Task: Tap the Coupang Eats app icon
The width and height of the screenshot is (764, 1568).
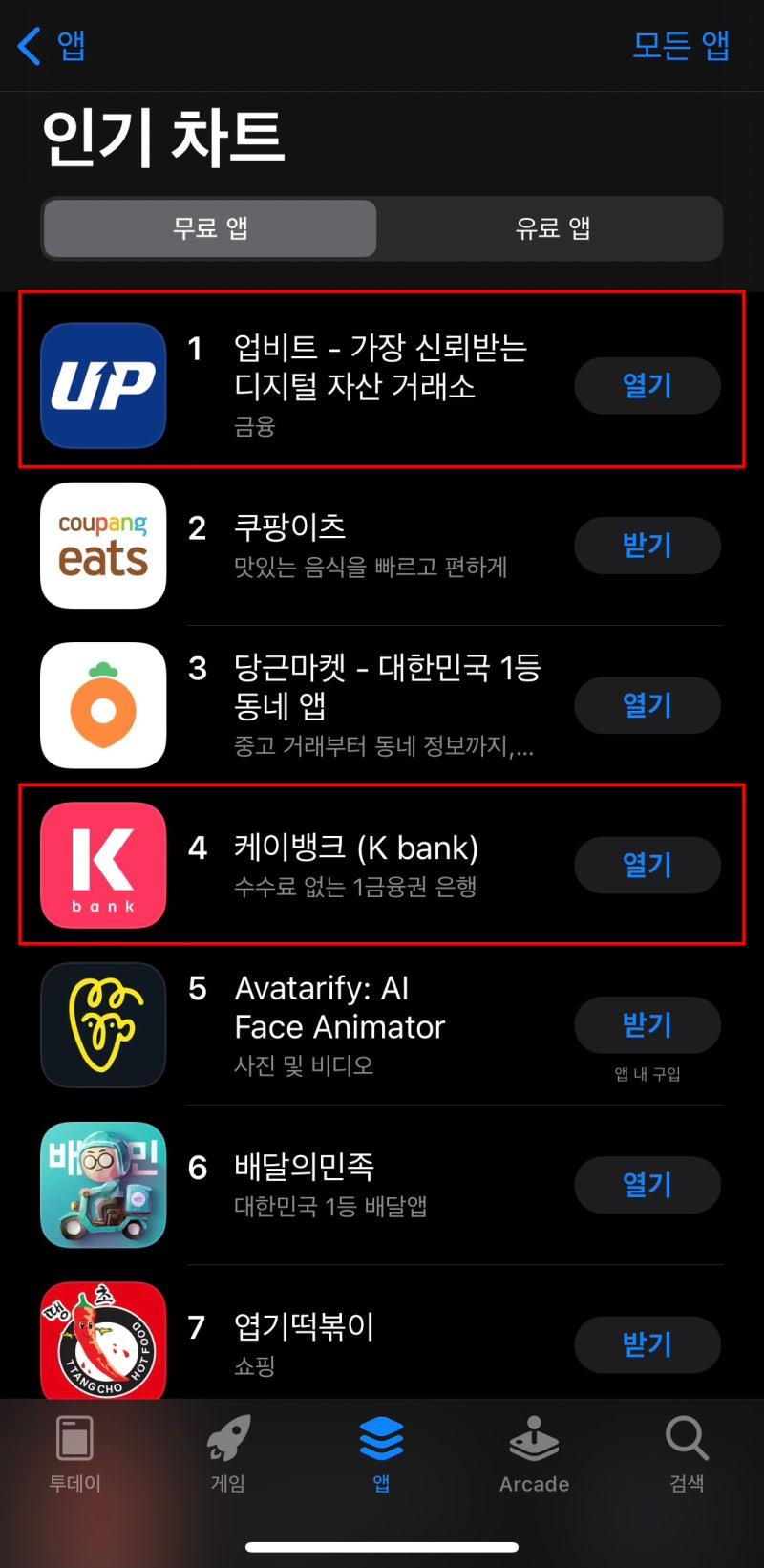Action: pos(102,546)
